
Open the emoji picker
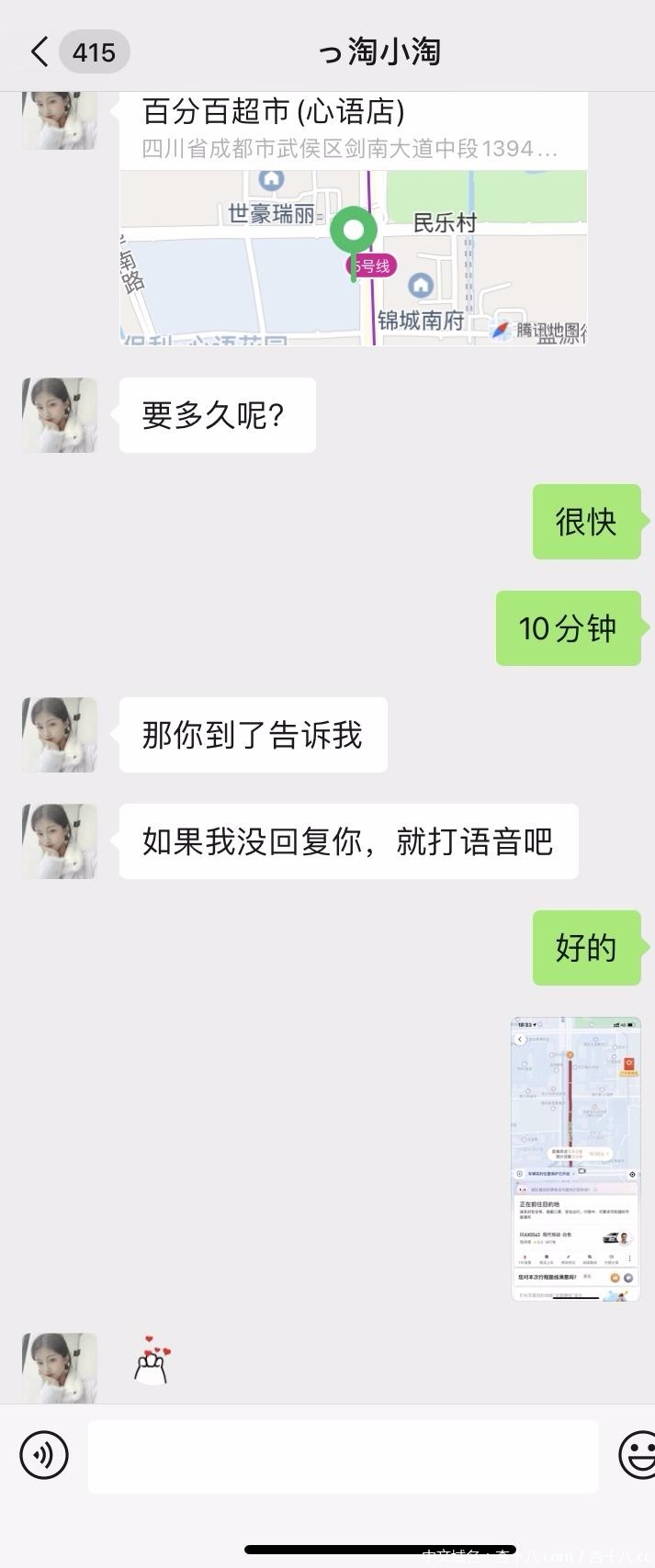pyautogui.click(x=638, y=1455)
